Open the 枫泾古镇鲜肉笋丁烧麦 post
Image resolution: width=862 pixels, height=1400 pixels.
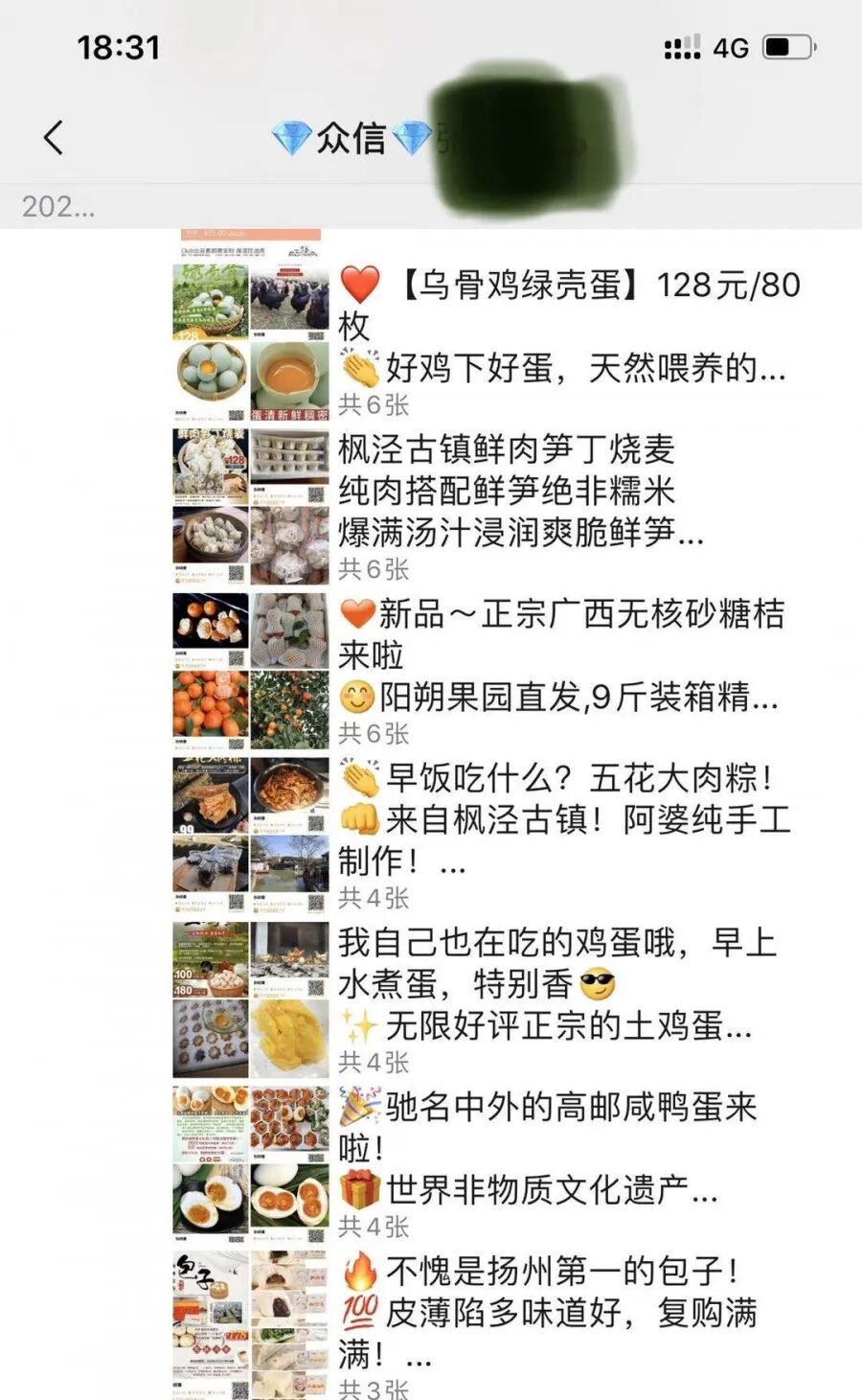(488, 506)
